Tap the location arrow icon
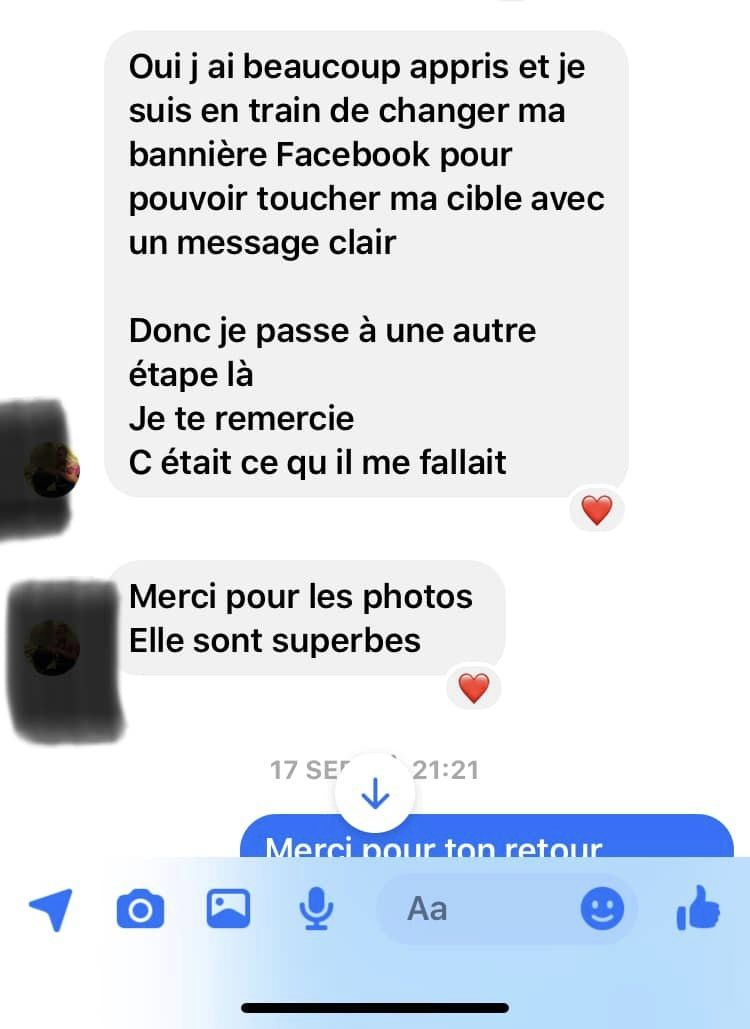The height and width of the screenshot is (1029, 750). point(51,910)
